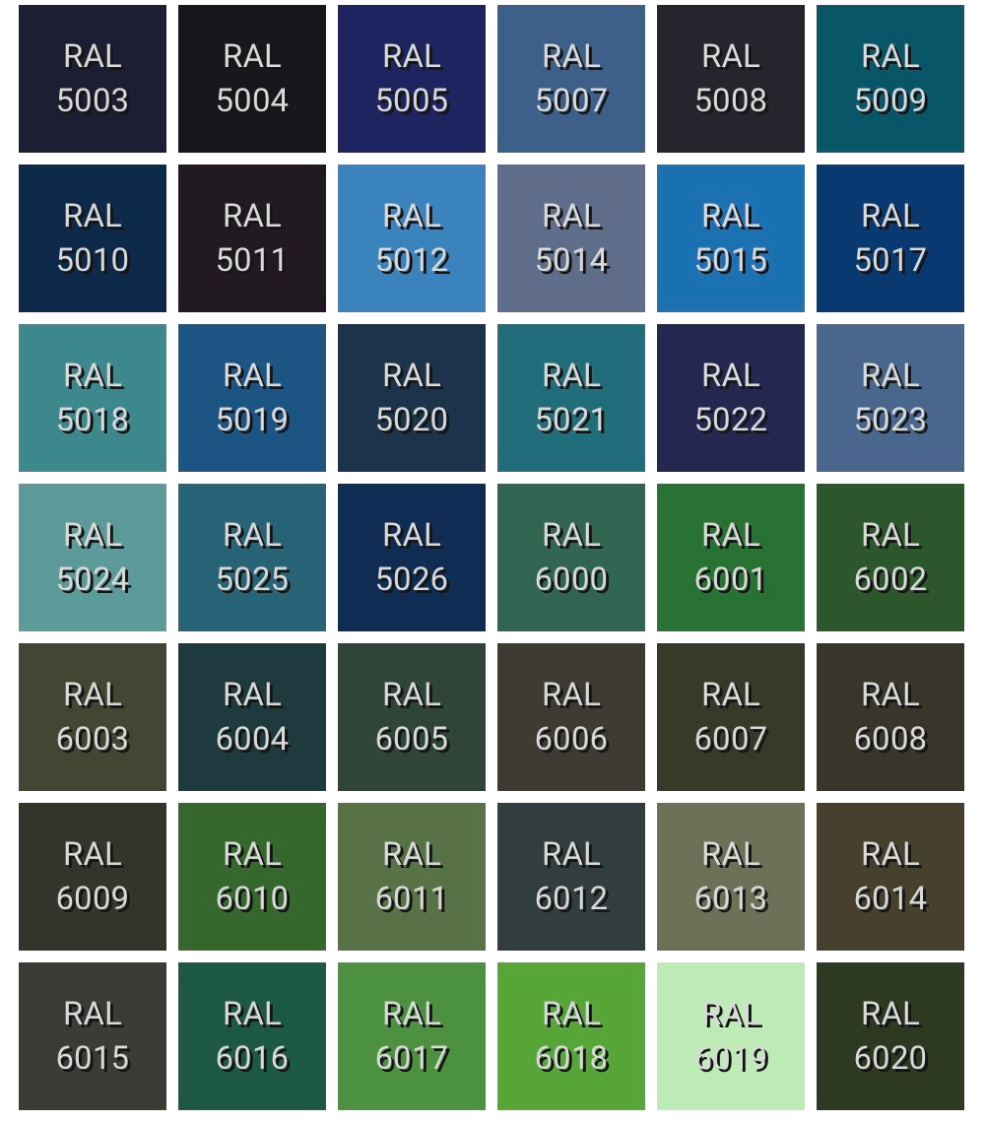Choose the RAL 5023 swatch

pyautogui.click(x=890, y=398)
